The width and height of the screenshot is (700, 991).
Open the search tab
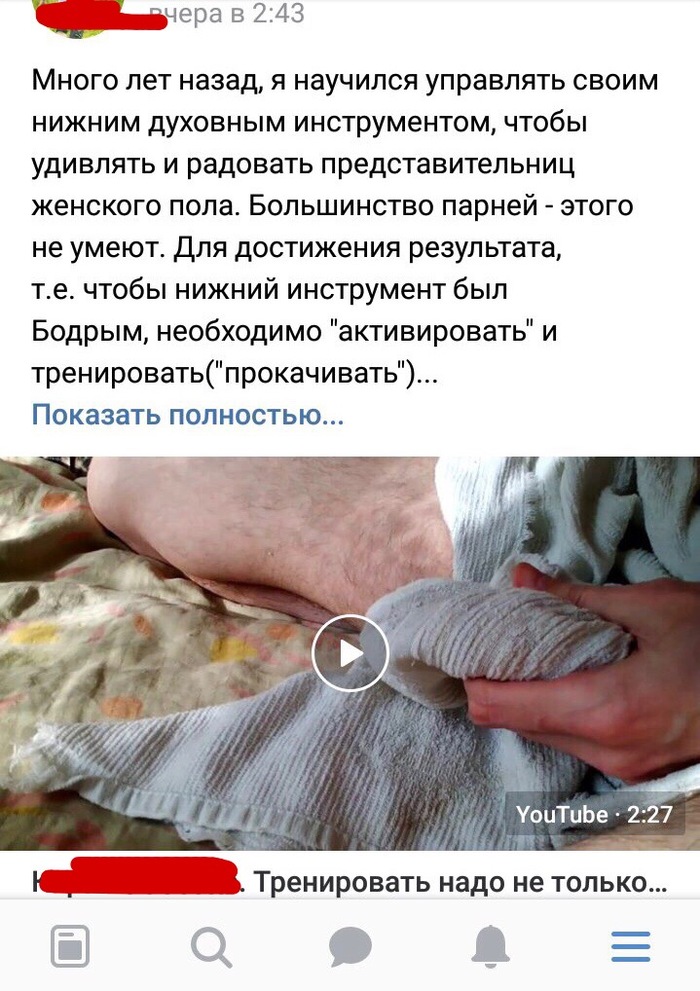click(x=210, y=945)
